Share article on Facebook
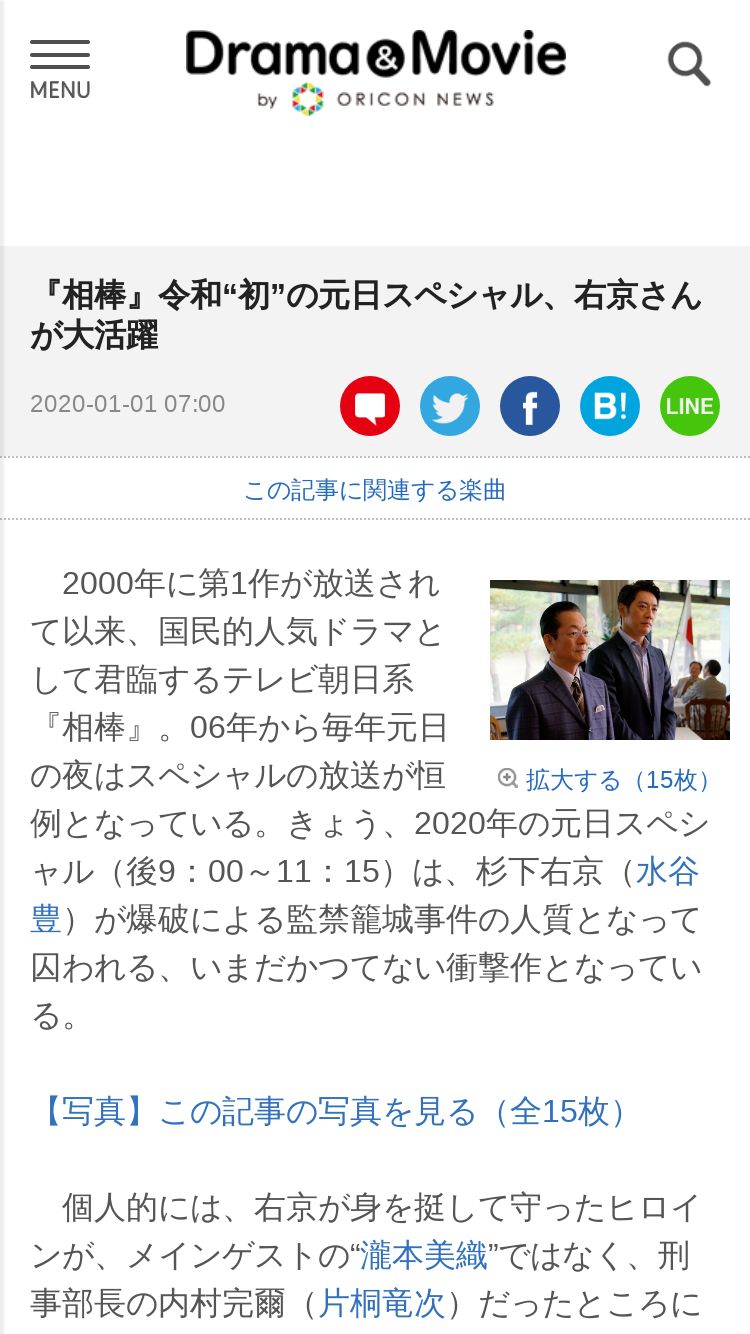750x1334 pixels. point(530,406)
